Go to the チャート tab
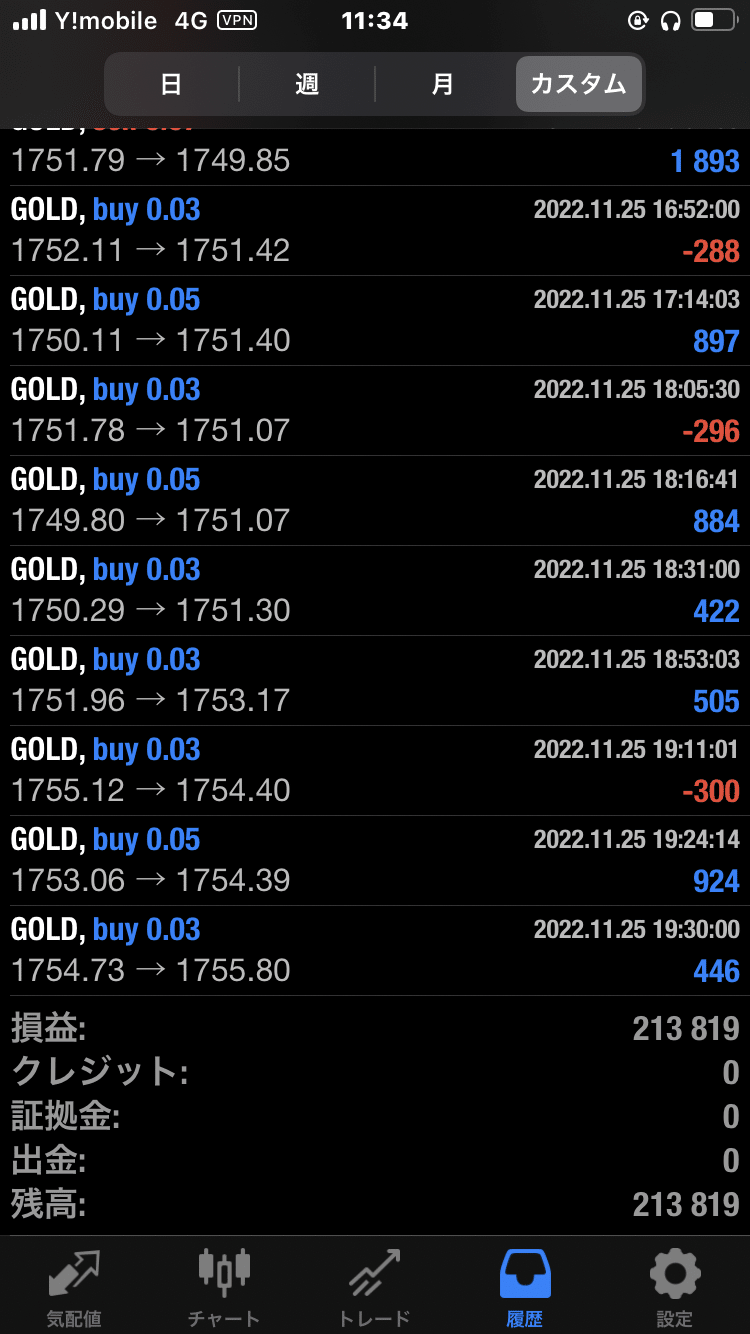Image resolution: width=750 pixels, height=1334 pixels. click(x=224, y=1285)
